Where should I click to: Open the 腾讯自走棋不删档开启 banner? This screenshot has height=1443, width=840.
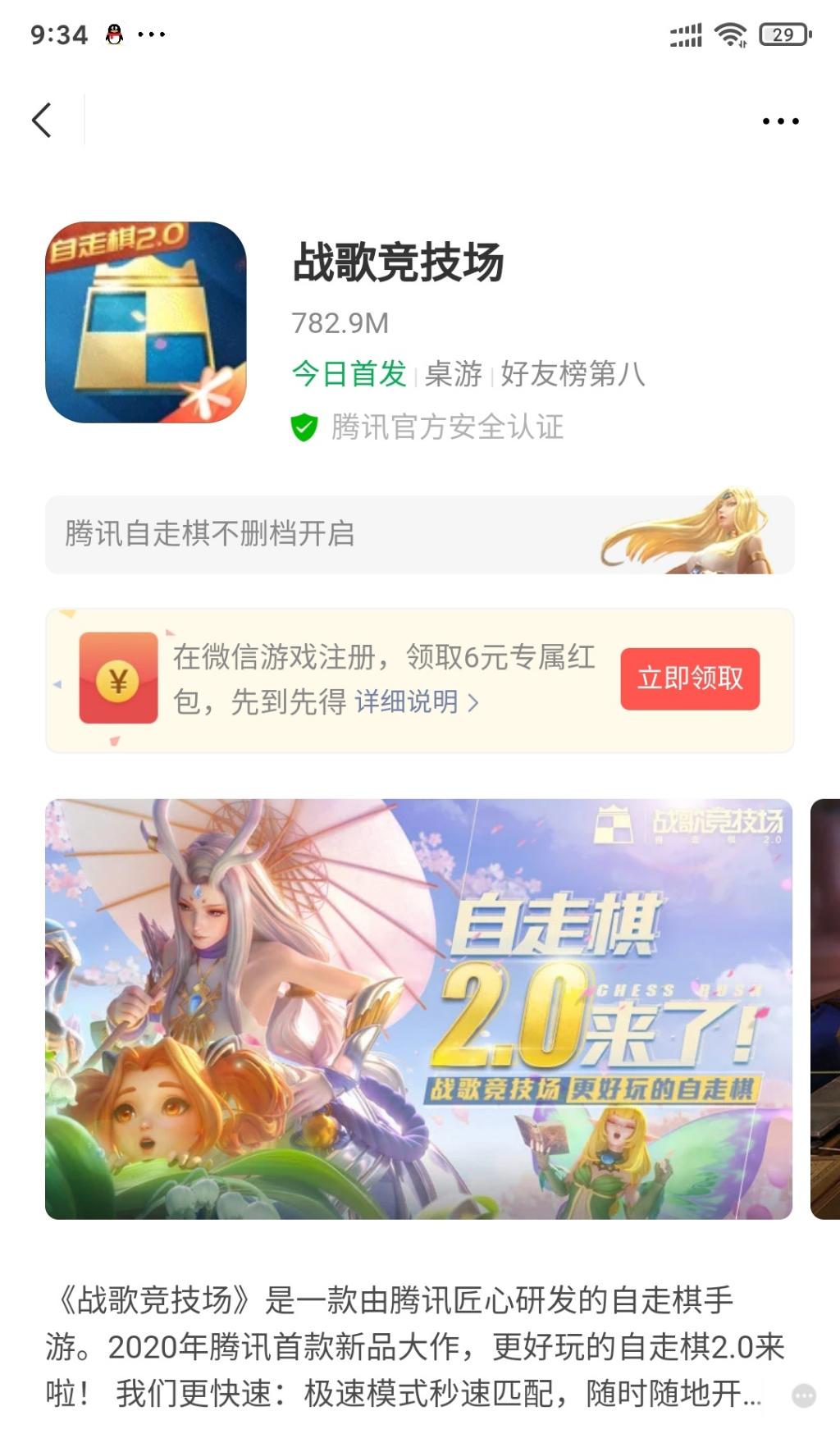[x=419, y=535]
